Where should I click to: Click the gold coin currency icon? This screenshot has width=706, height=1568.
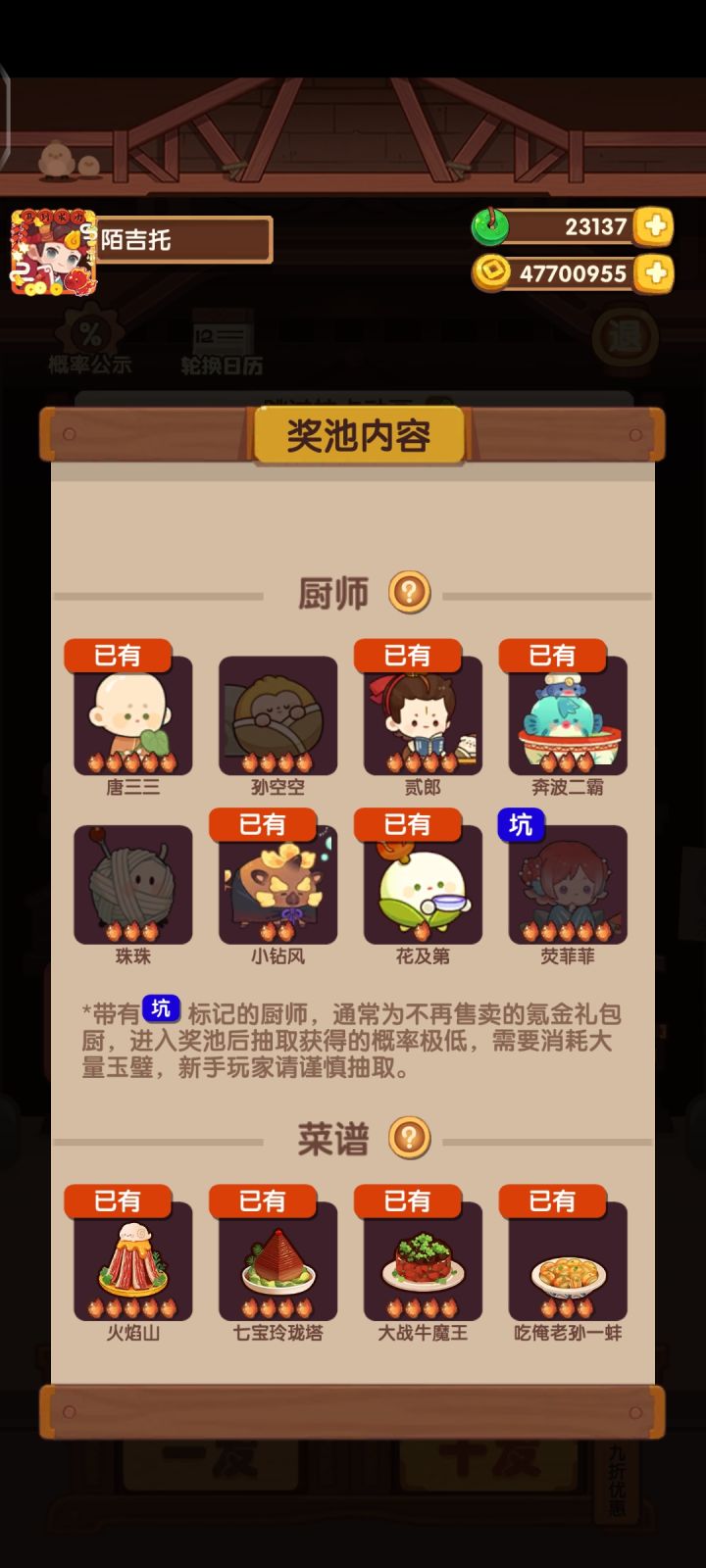pos(490,274)
